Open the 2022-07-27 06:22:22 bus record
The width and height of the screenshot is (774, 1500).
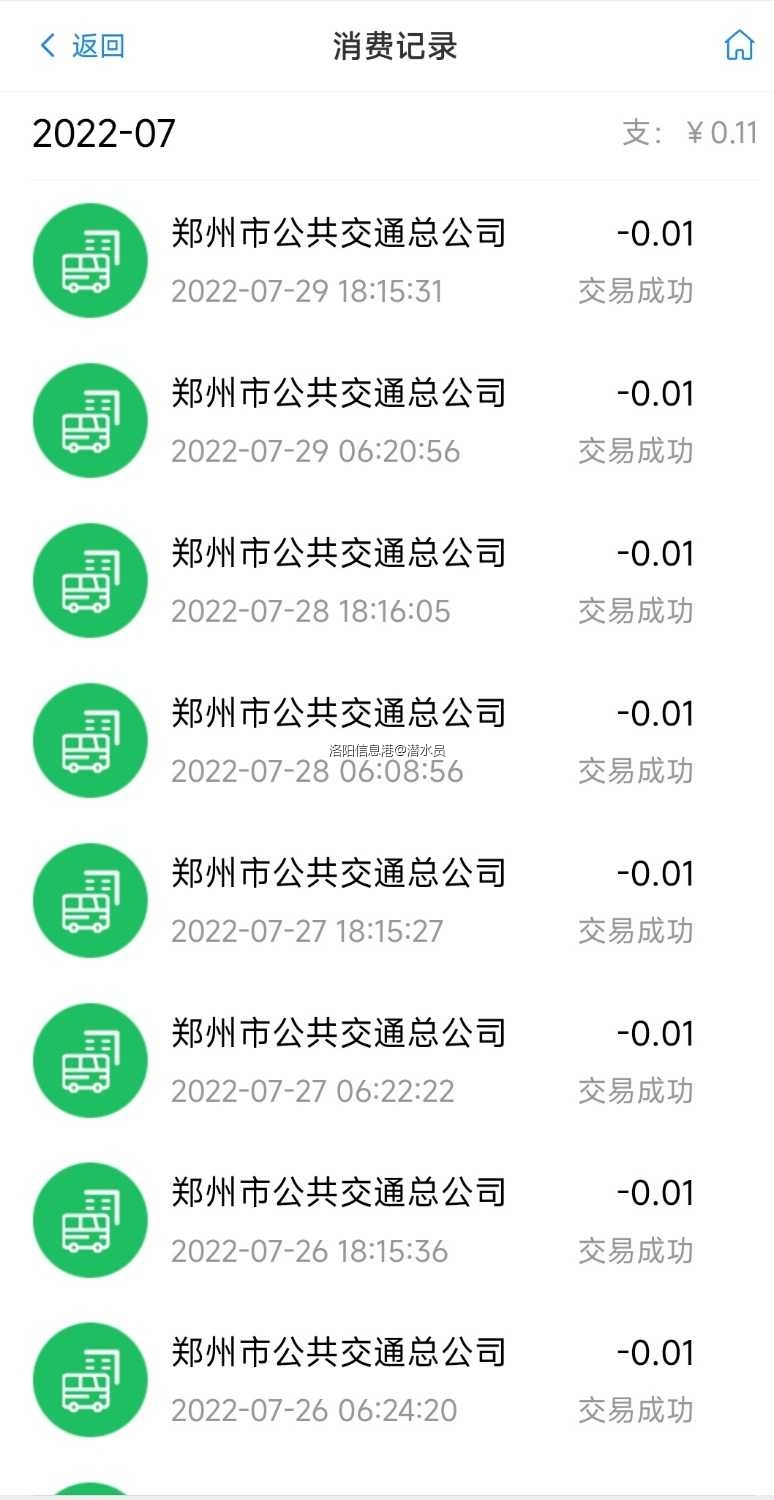tap(387, 1061)
